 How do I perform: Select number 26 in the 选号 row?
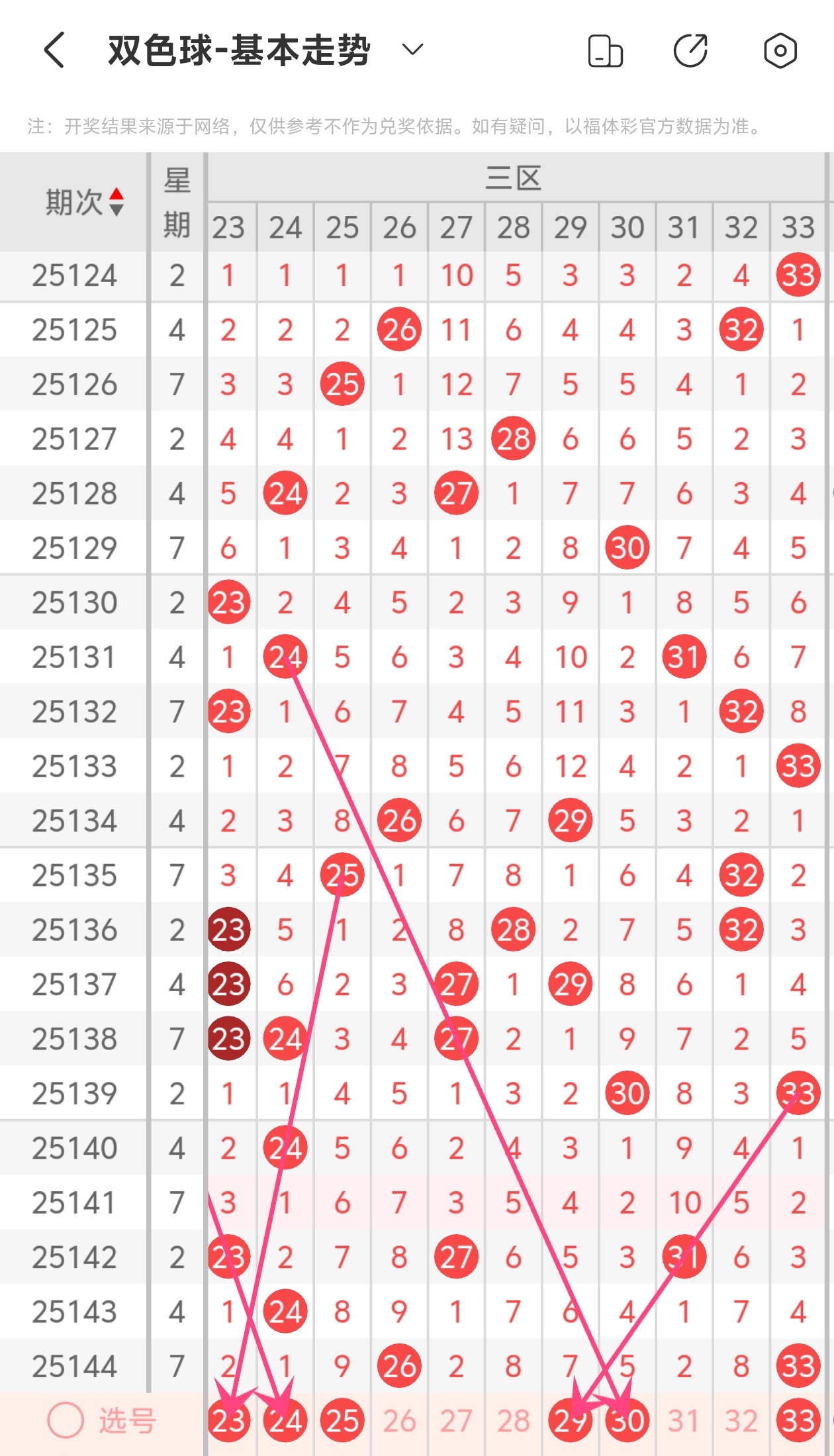click(399, 1420)
